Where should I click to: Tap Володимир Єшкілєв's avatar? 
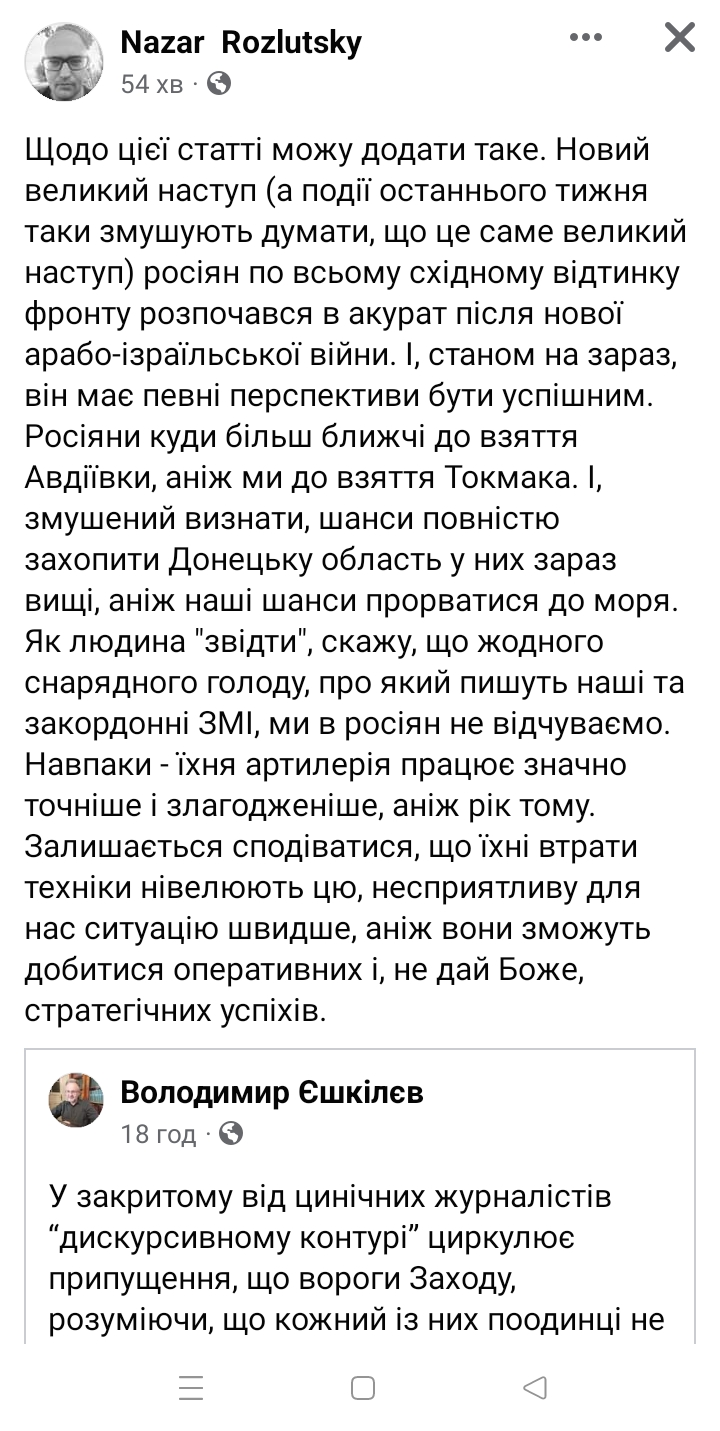[76, 1101]
